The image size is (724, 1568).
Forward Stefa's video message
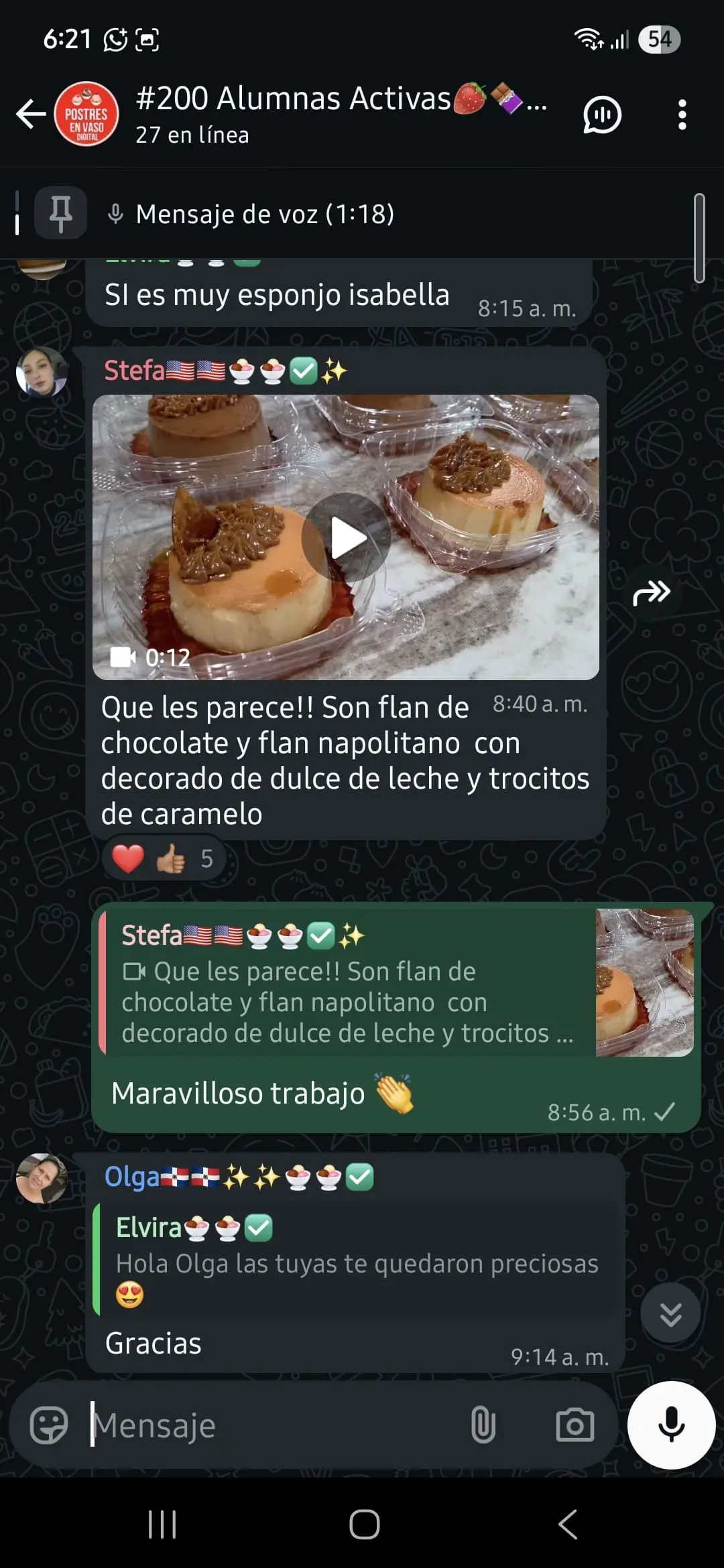point(651,593)
